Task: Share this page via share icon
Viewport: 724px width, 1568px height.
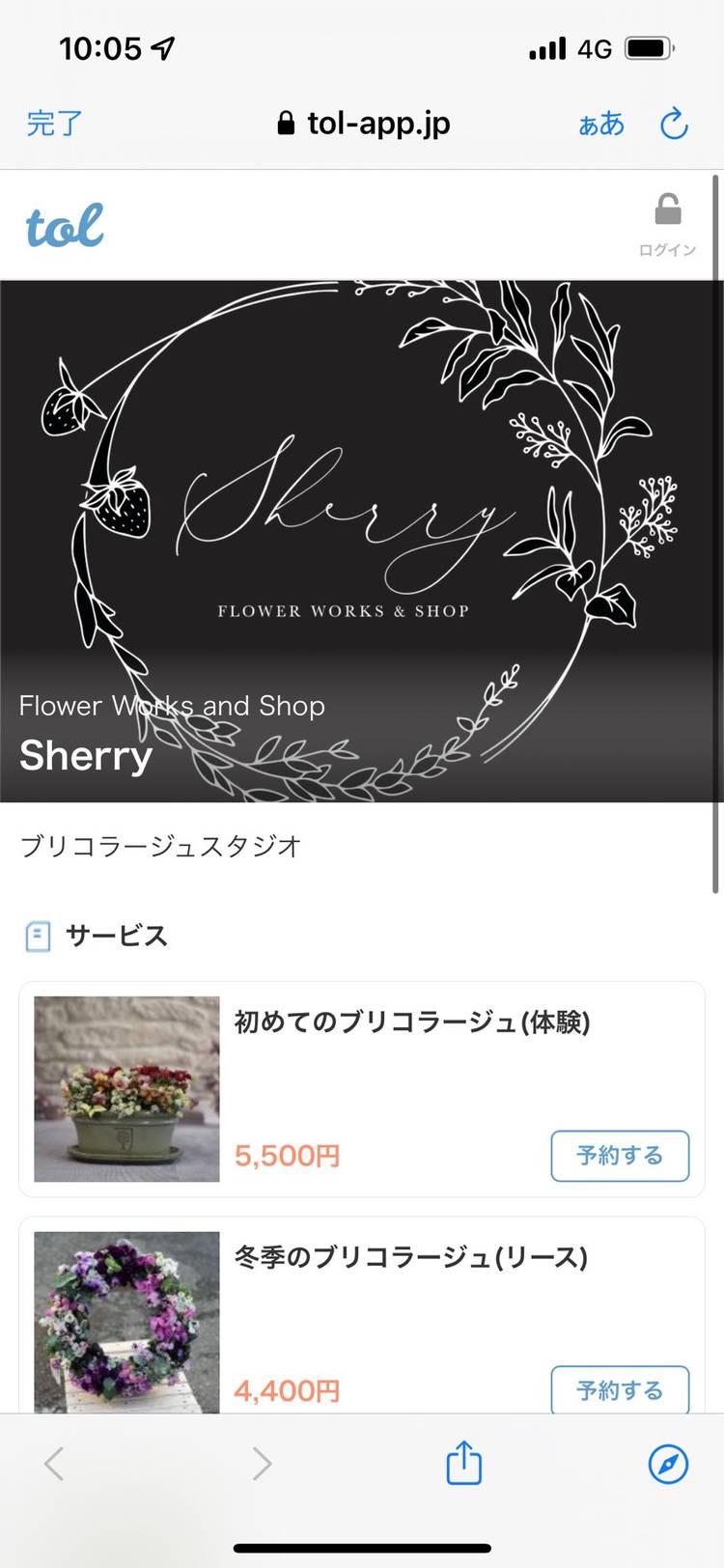Action: 463,1464
